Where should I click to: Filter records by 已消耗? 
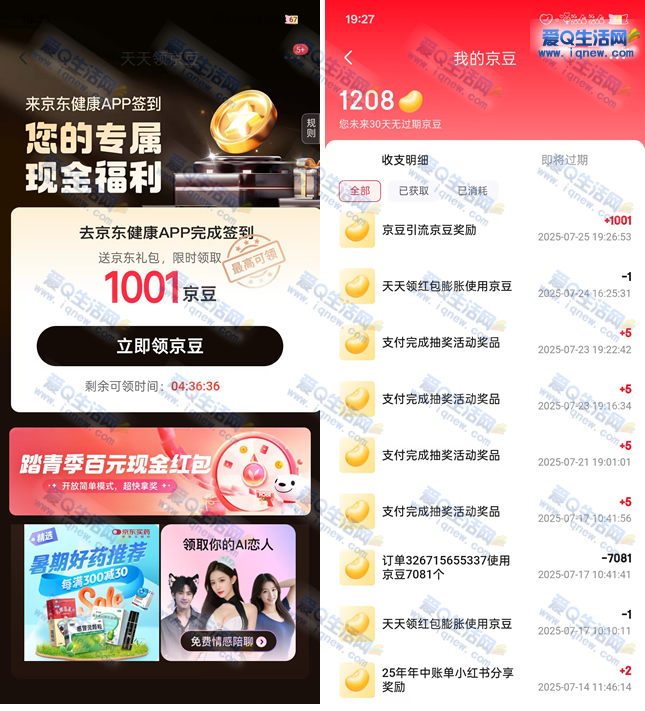point(471,190)
